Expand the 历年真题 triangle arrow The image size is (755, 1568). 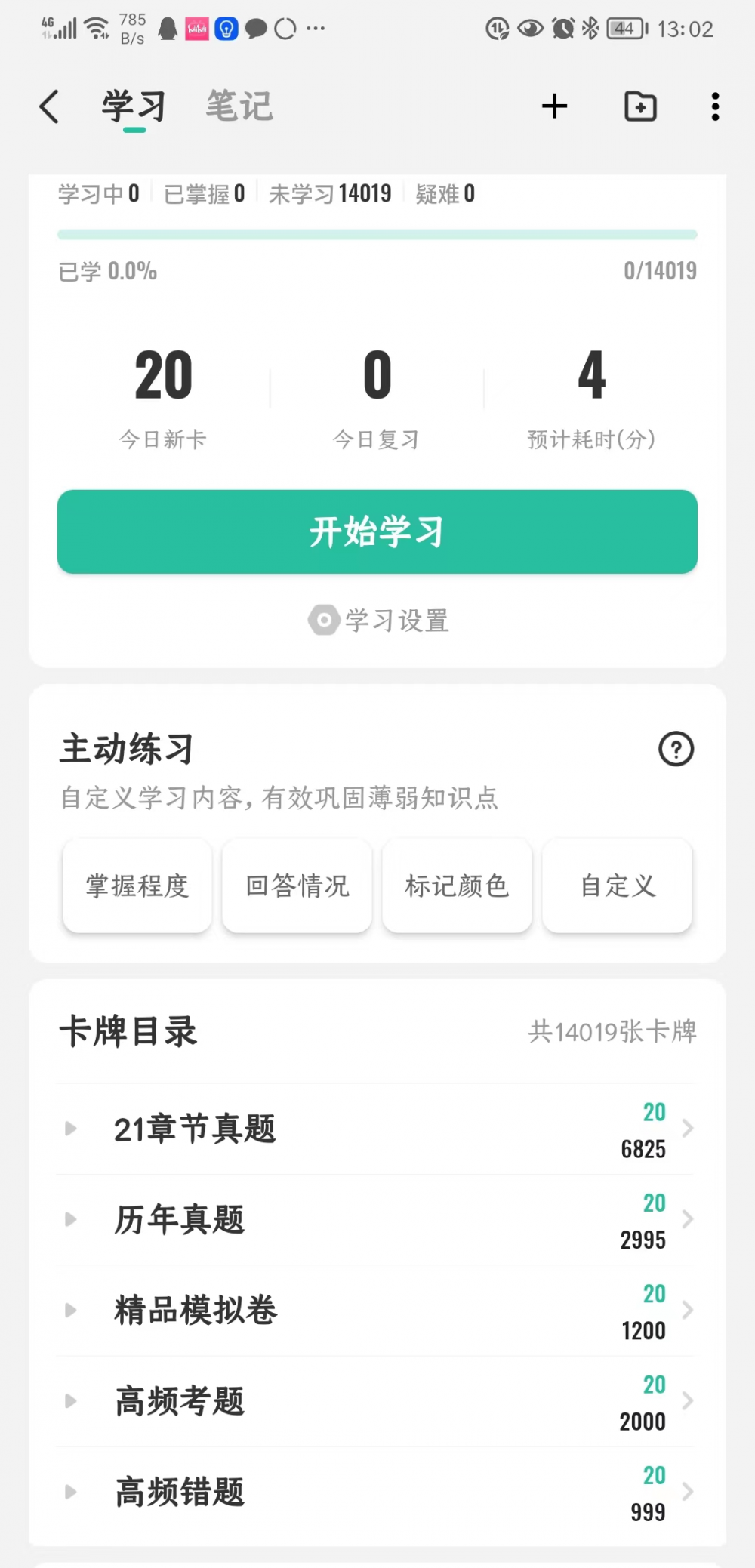tap(71, 1219)
